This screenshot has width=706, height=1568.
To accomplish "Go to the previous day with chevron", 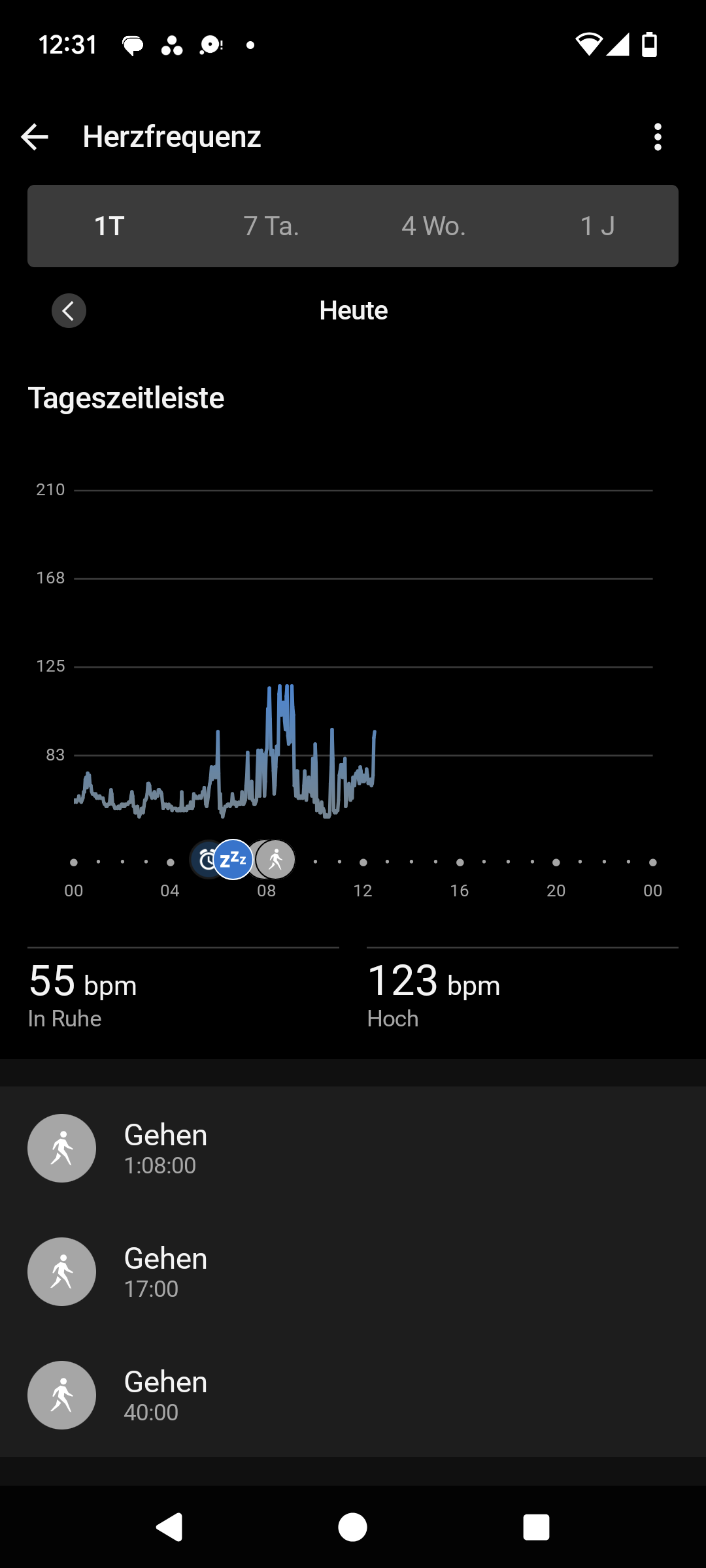I will coord(69,311).
